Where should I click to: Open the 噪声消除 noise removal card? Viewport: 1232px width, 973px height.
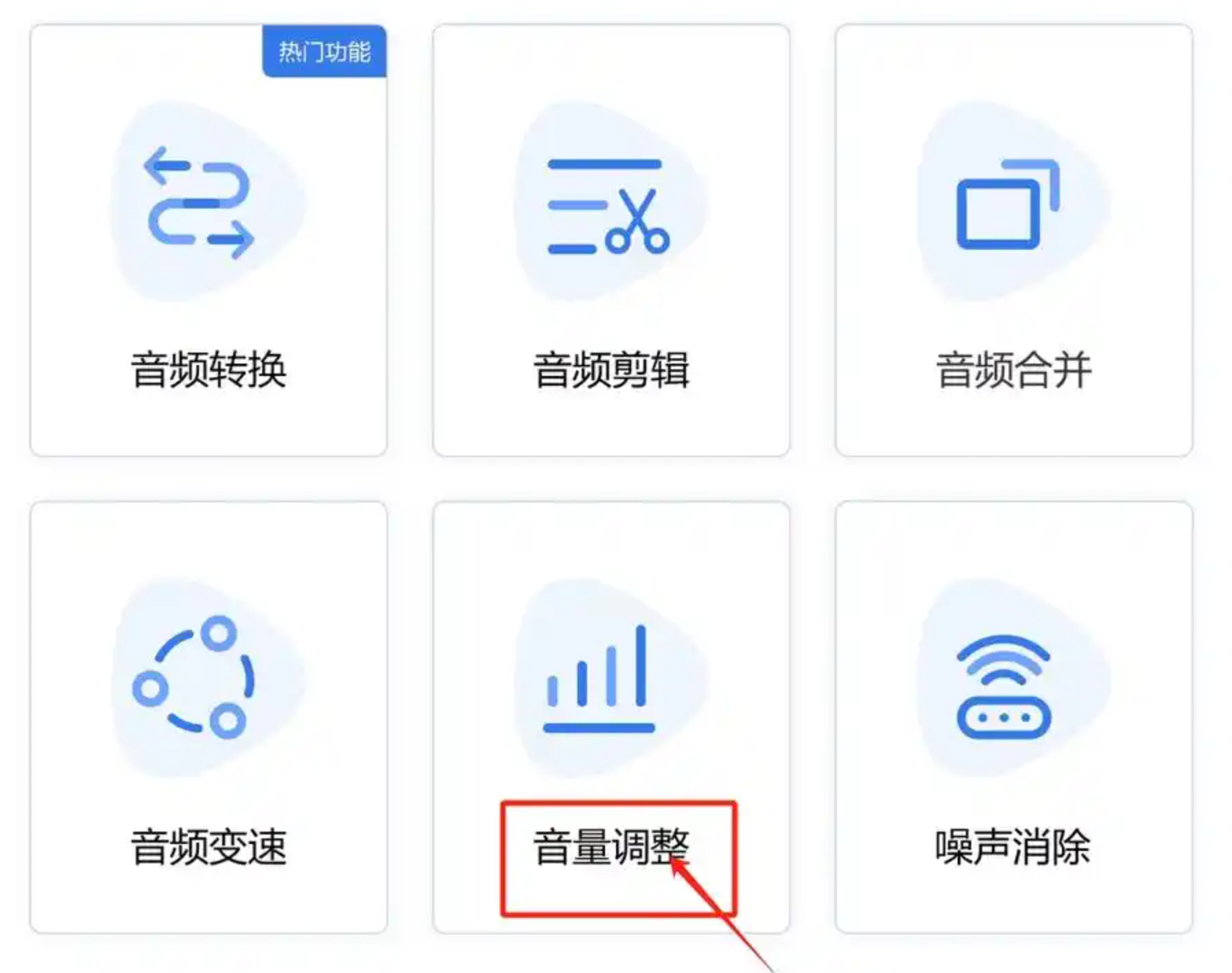point(1013,717)
